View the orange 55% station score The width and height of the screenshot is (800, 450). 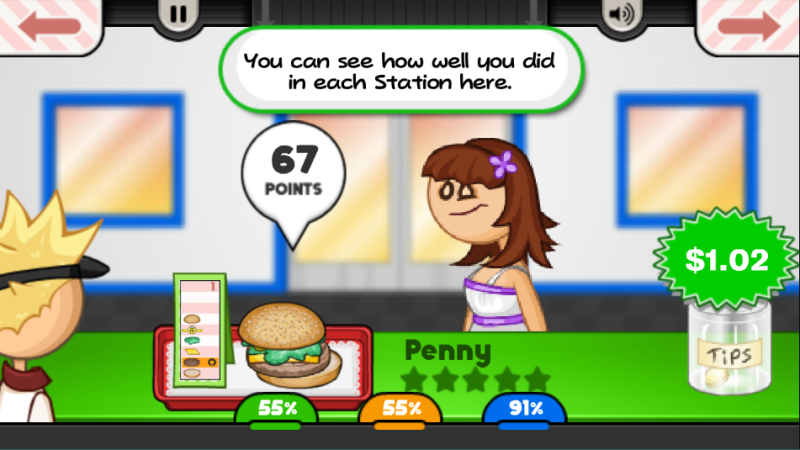coord(400,408)
